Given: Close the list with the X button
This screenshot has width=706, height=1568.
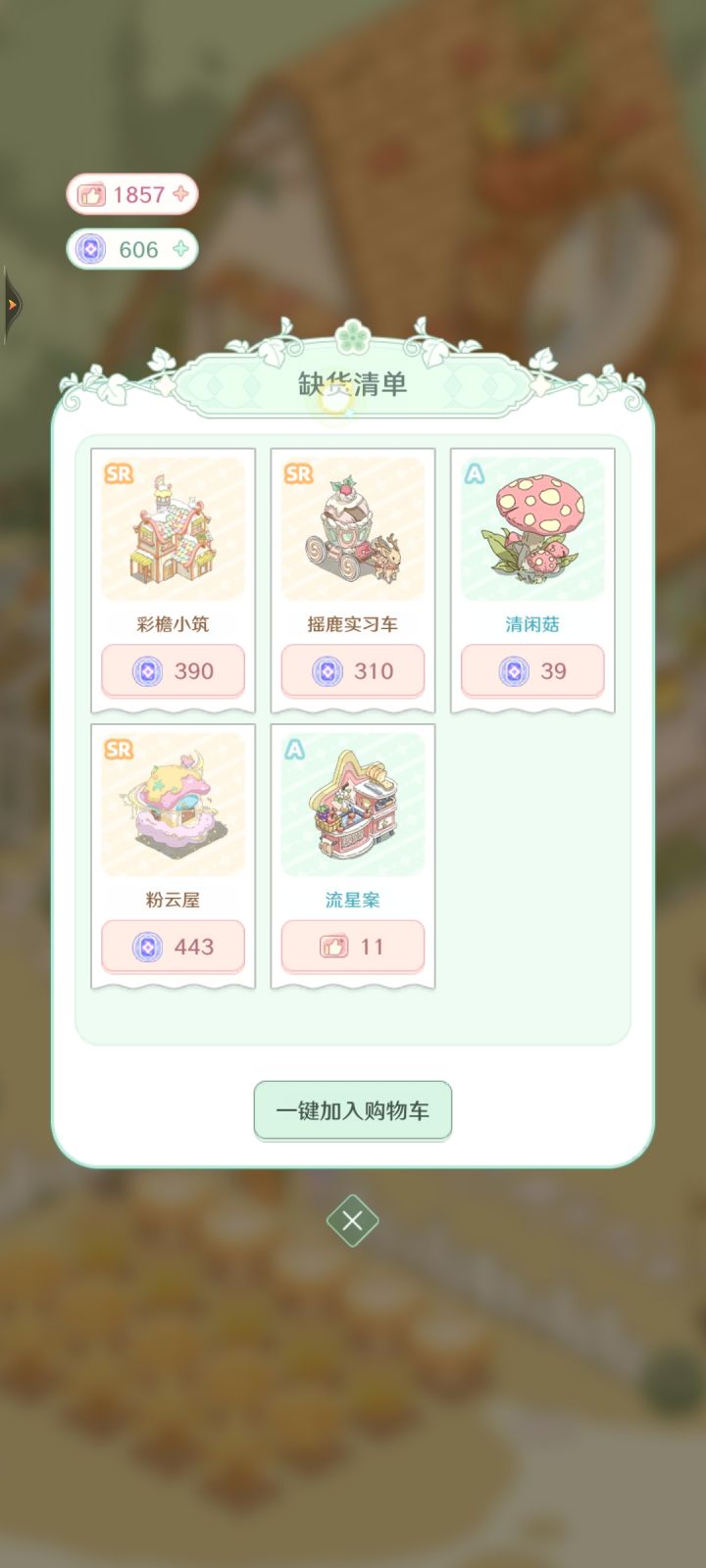Looking at the screenshot, I should click(x=353, y=1222).
